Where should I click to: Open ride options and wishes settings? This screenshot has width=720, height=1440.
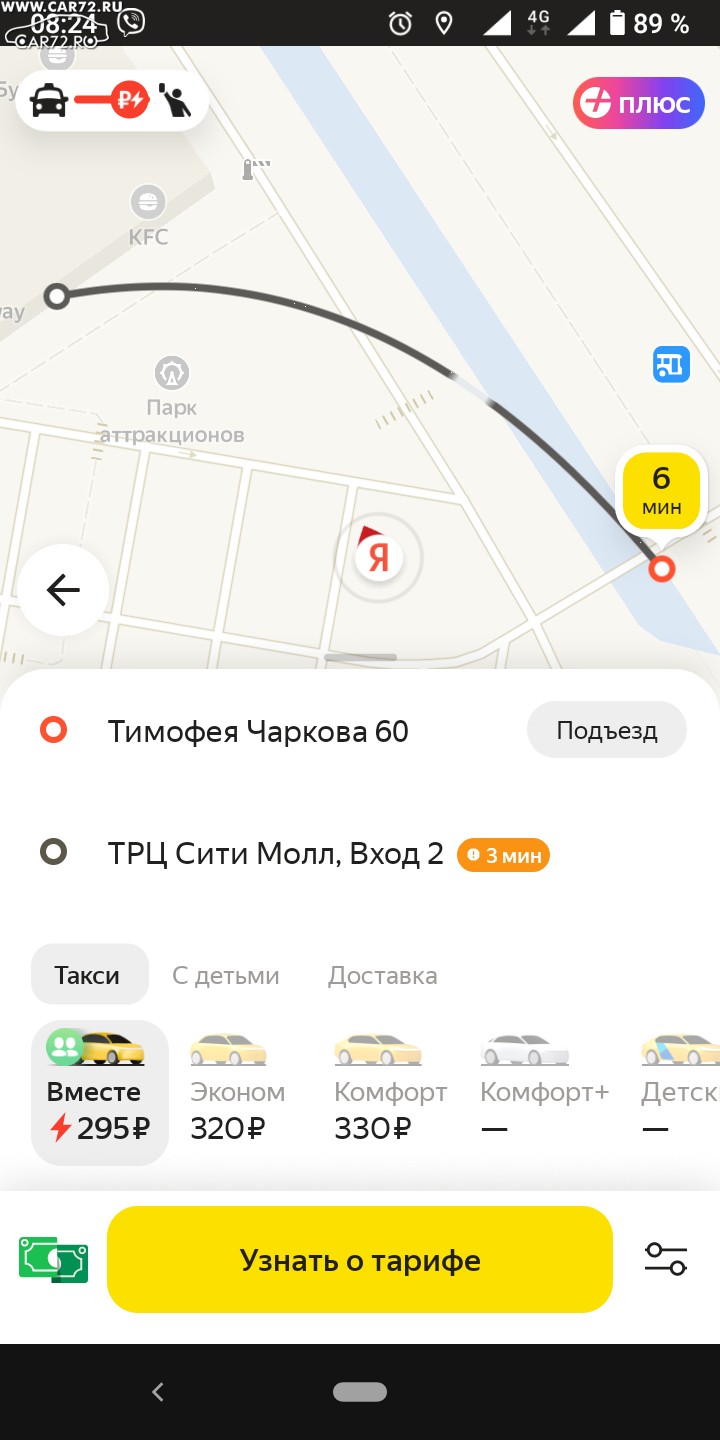[665, 1259]
